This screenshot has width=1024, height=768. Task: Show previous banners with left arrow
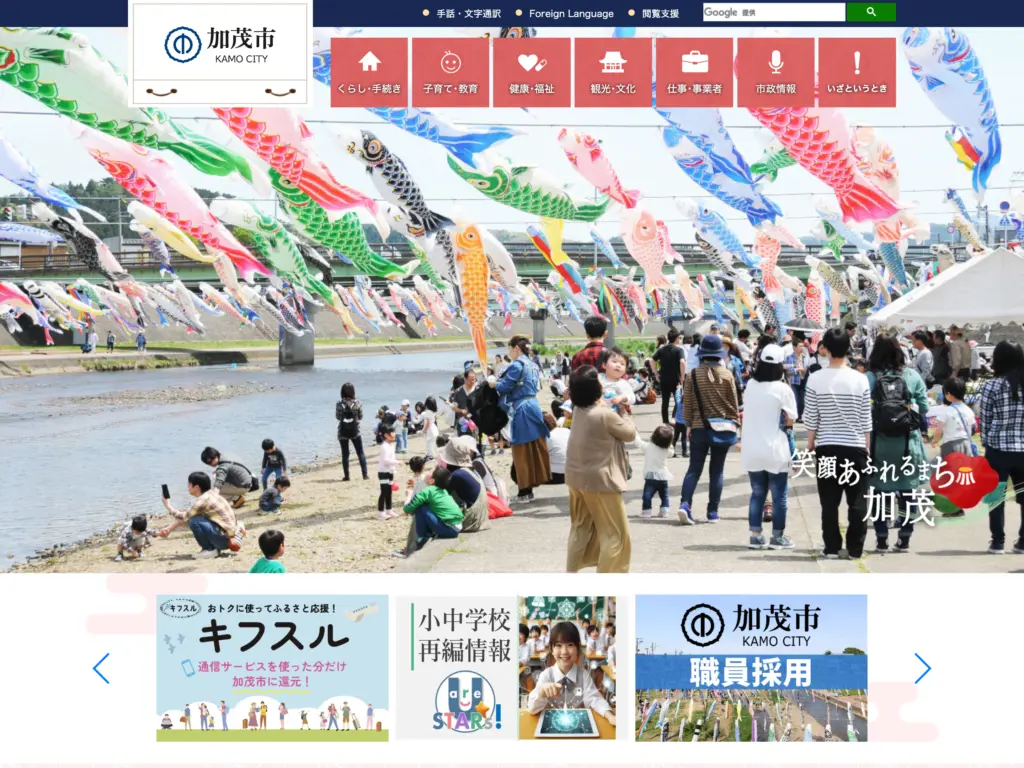point(101,668)
